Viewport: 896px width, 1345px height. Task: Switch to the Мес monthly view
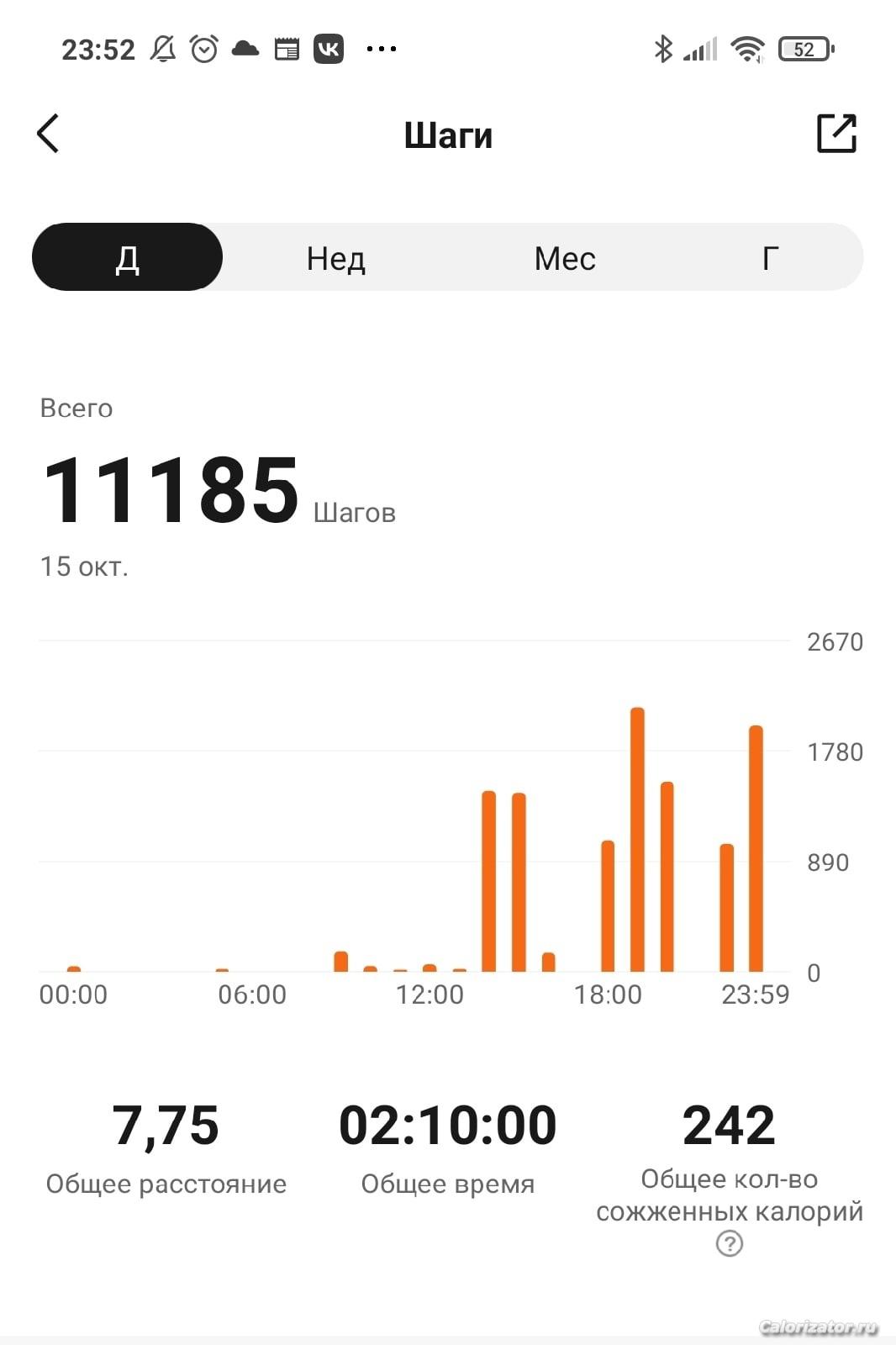[565, 258]
